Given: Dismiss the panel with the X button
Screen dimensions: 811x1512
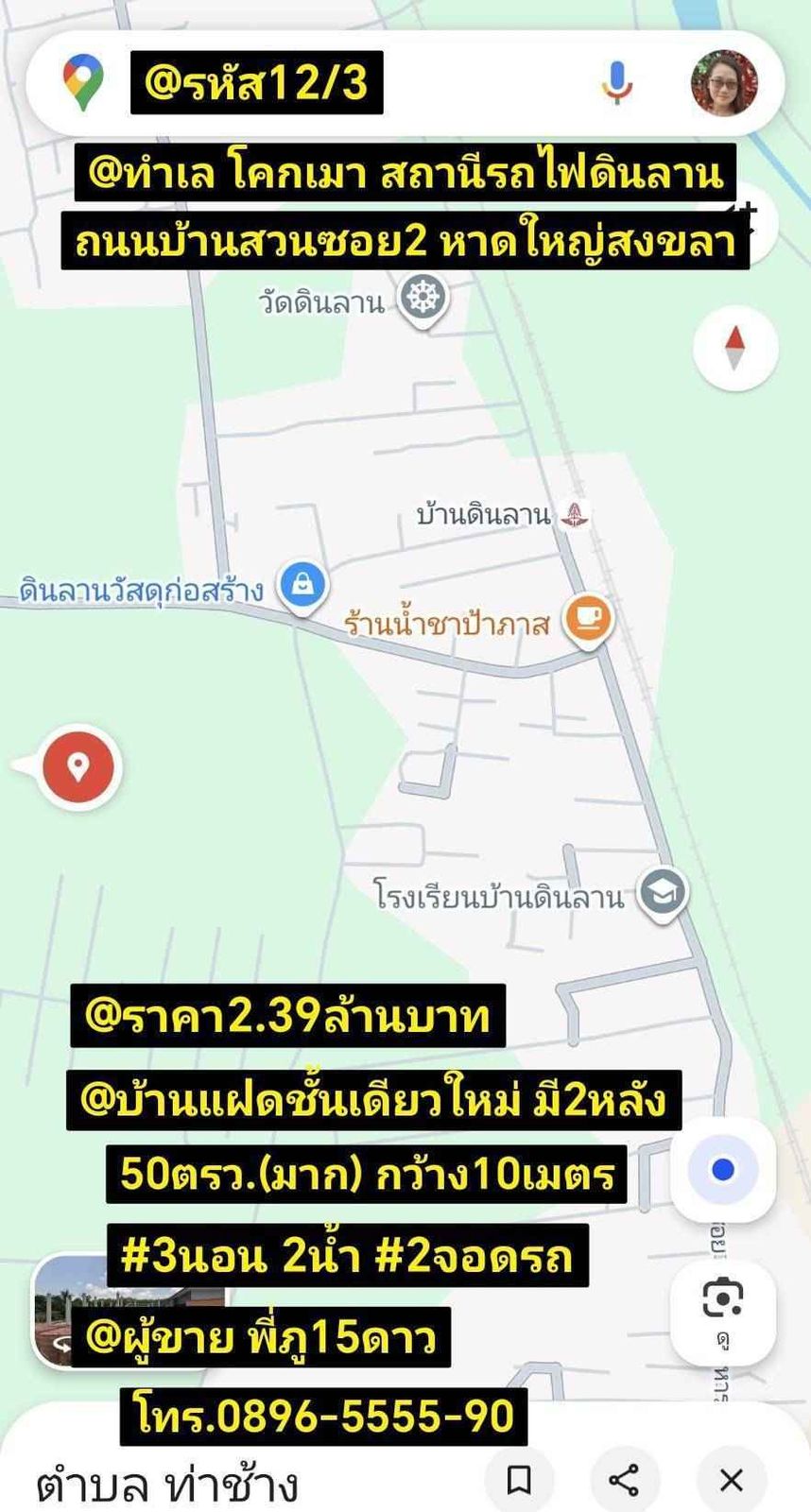Looking at the screenshot, I should (731, 1476).
